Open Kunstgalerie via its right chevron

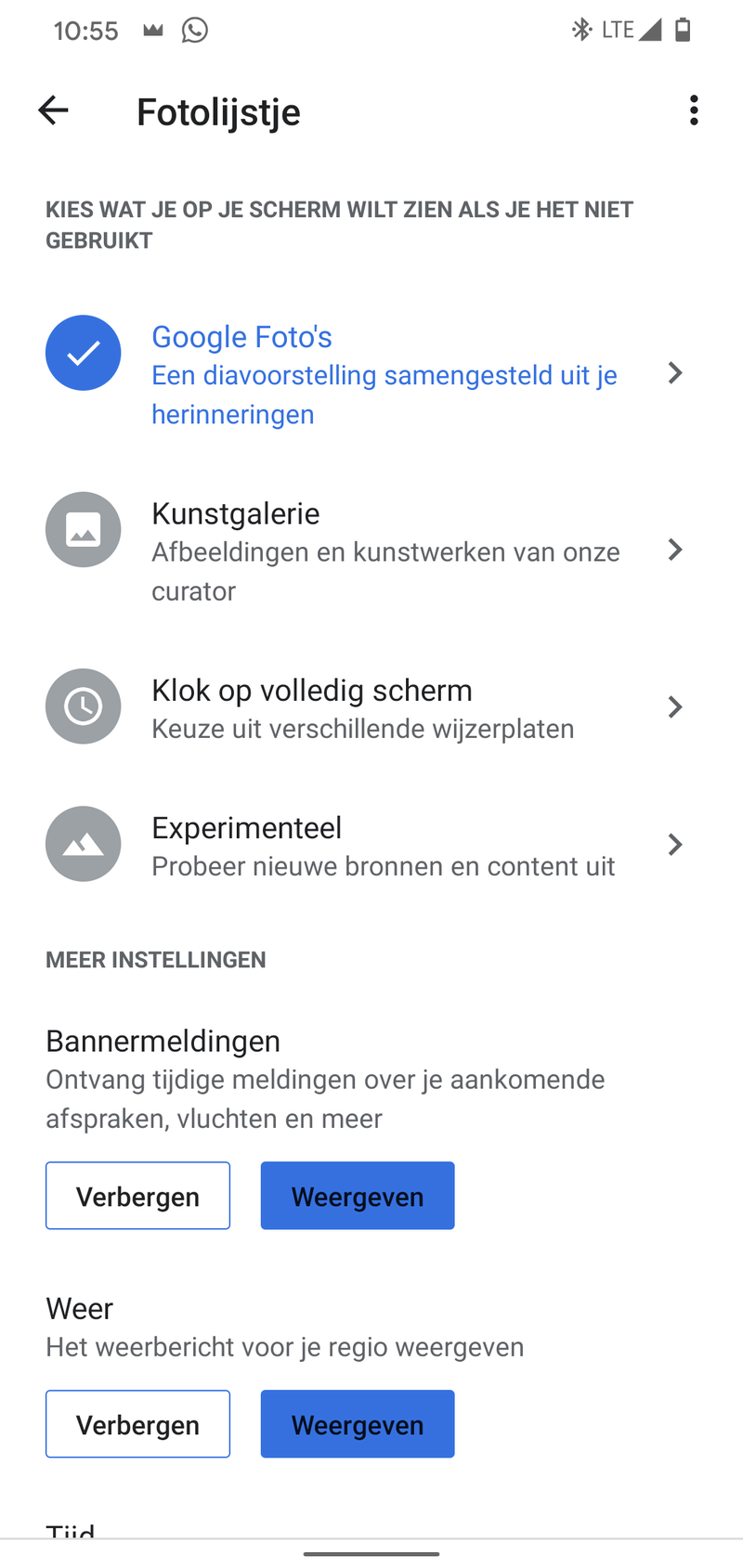point(675,551)
